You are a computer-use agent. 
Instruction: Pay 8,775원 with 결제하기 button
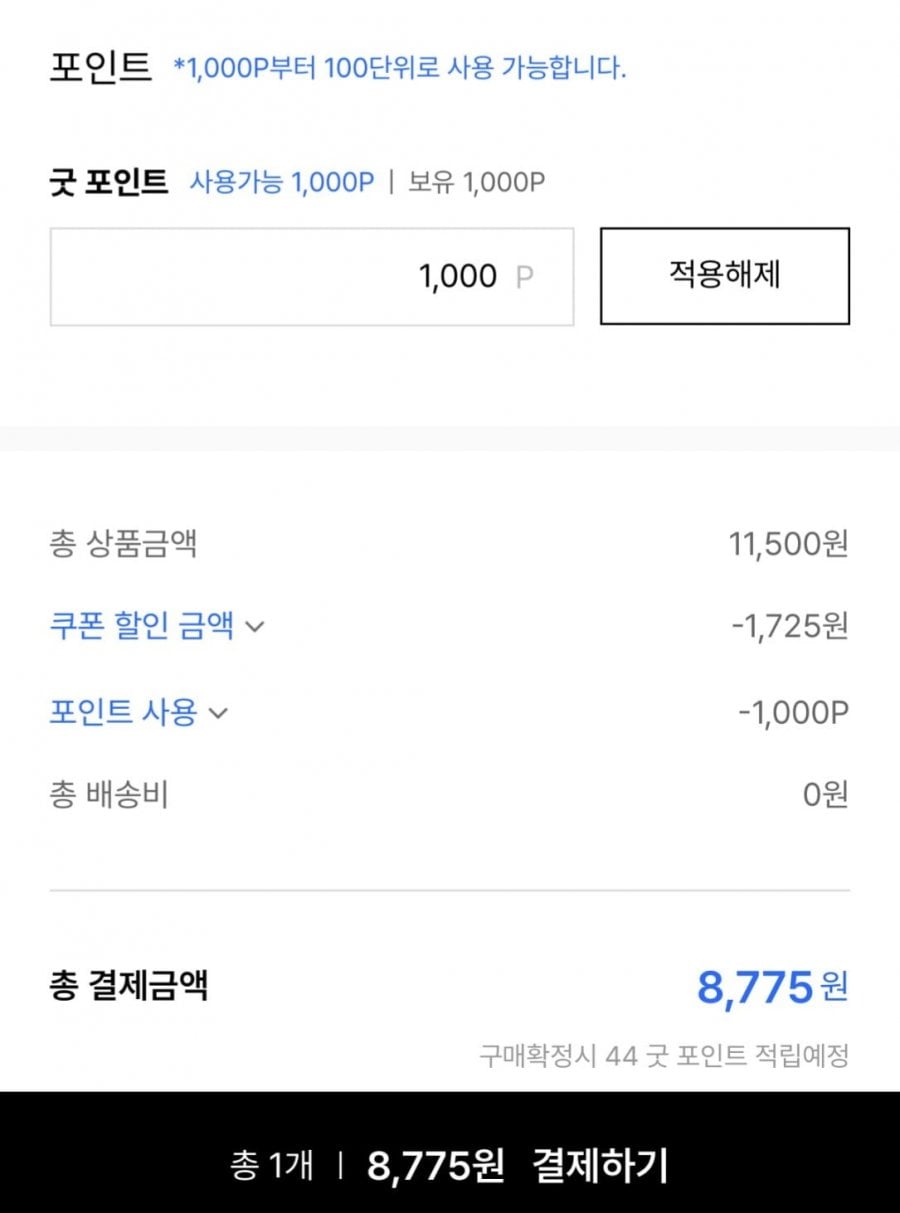(450, 1165)
